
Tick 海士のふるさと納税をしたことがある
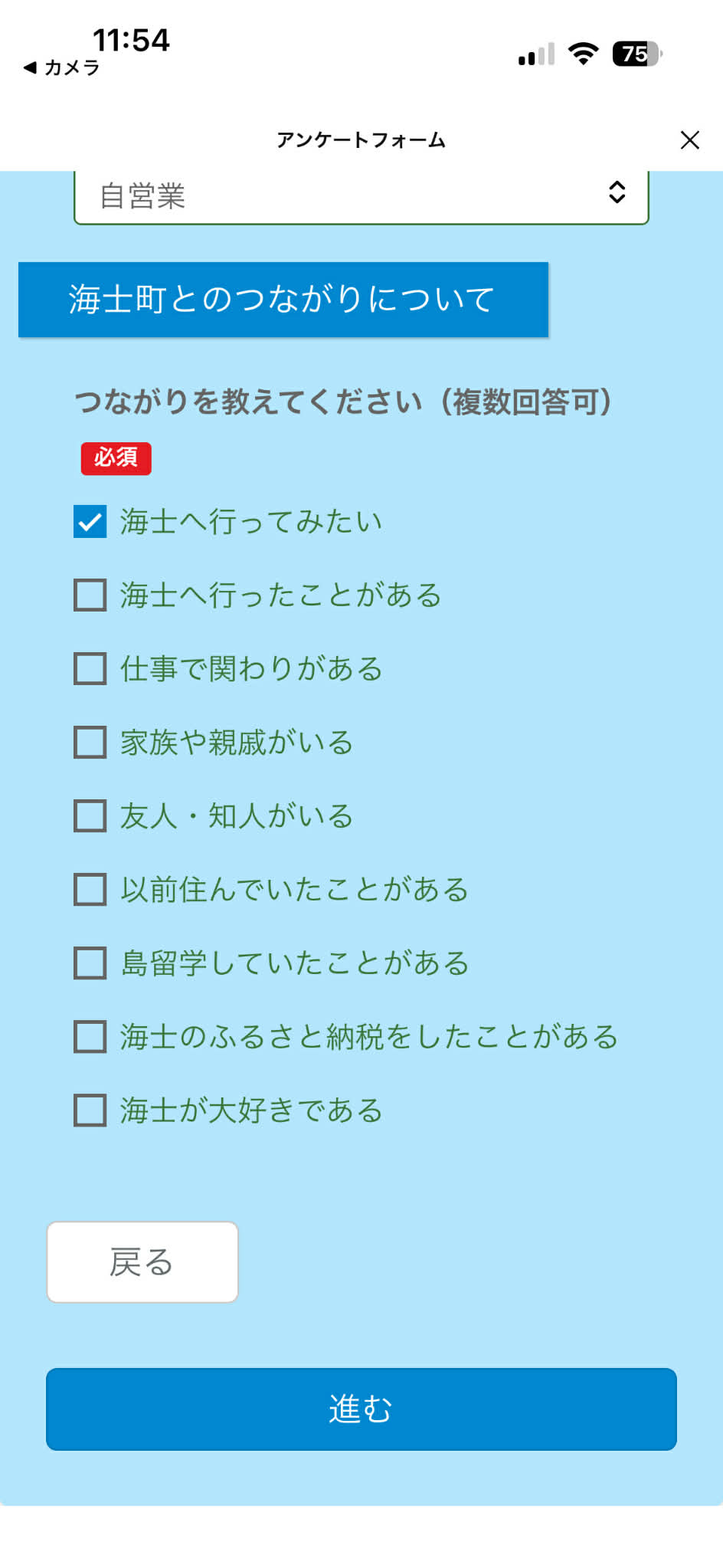[90, 1037]
